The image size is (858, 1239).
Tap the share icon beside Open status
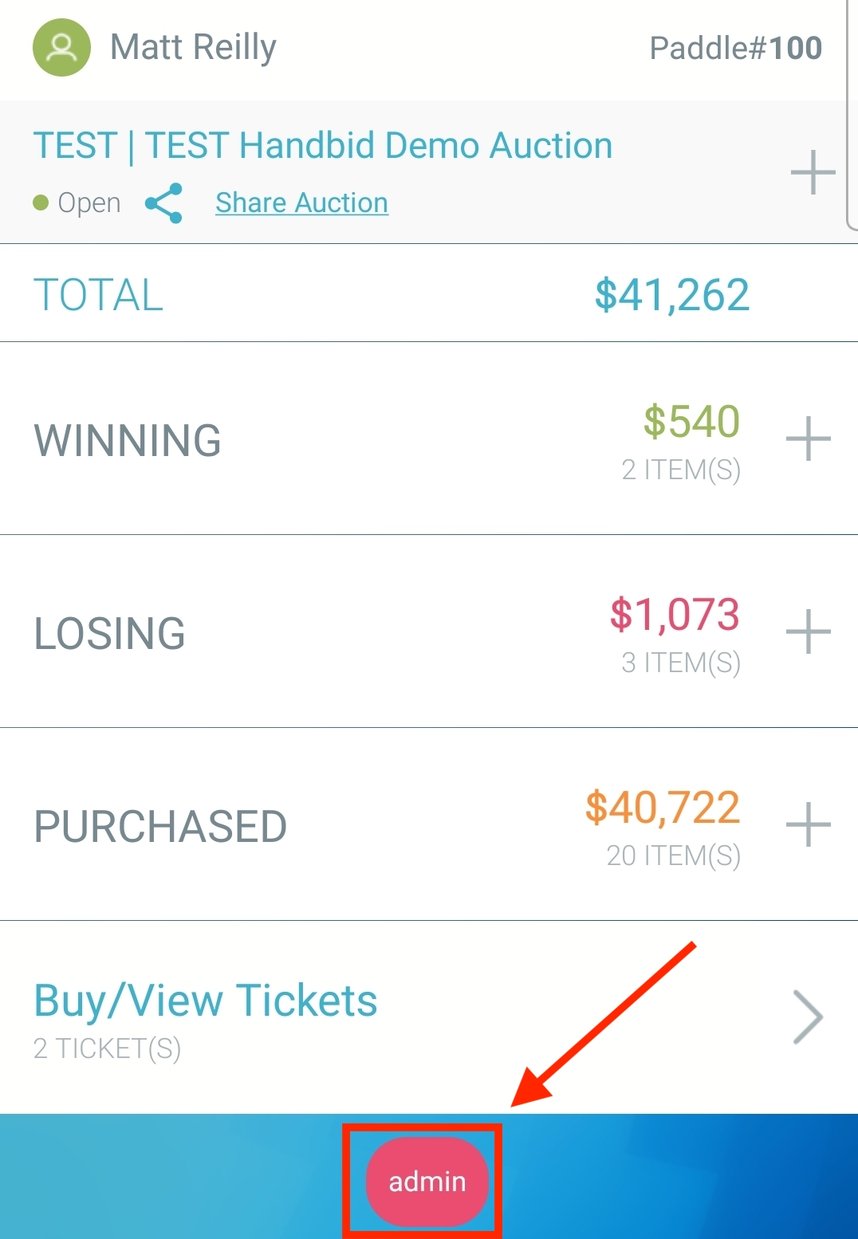164,203
